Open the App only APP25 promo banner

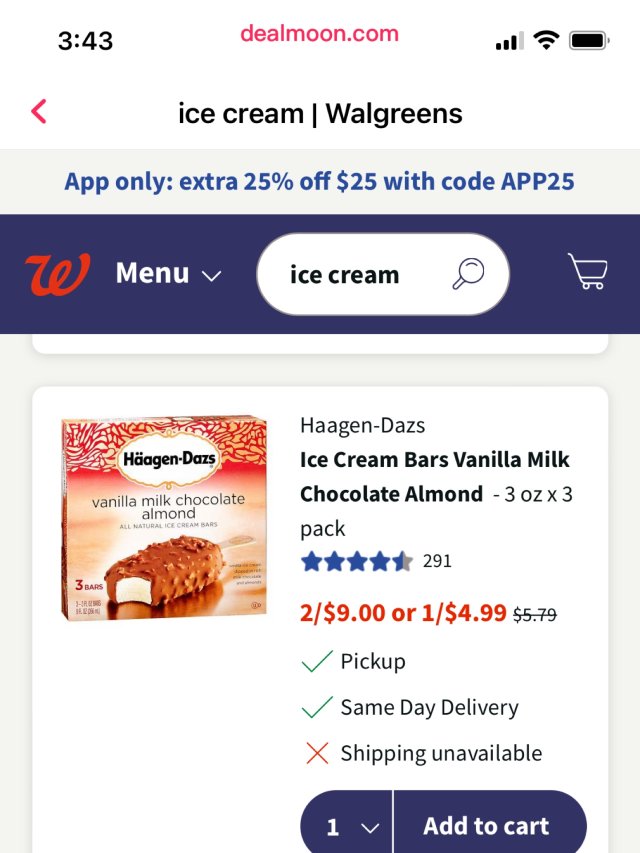pyautogui.click(x=320, y=181)
